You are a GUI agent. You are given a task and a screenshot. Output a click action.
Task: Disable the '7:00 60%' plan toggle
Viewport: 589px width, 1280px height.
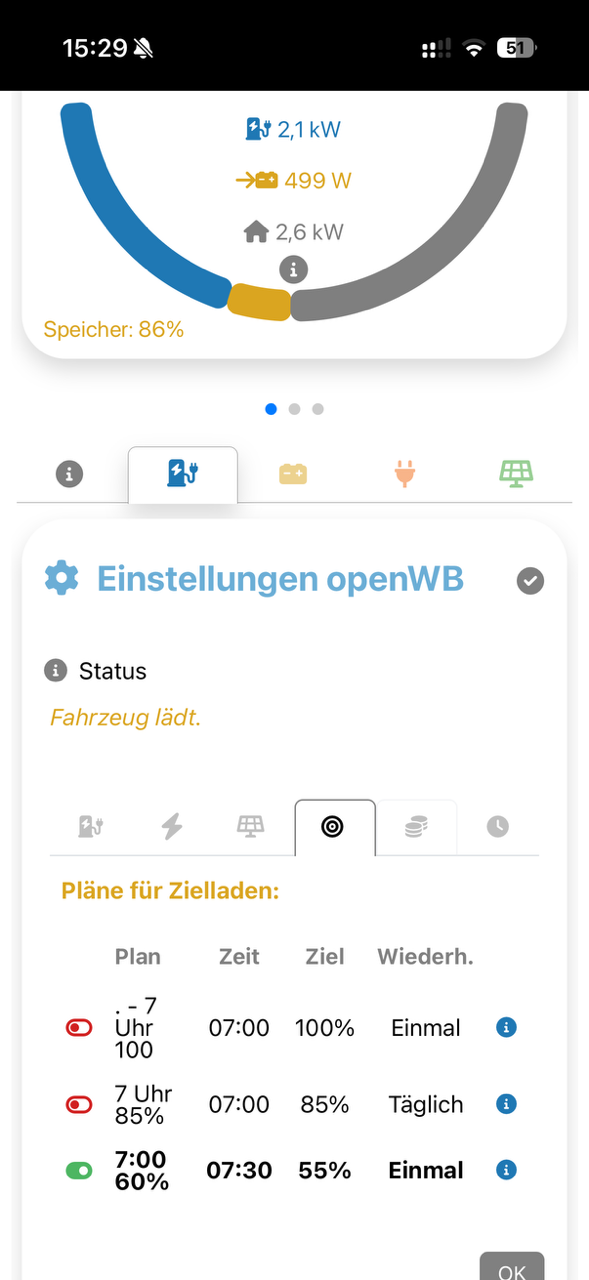click(x=78, y=1170)
